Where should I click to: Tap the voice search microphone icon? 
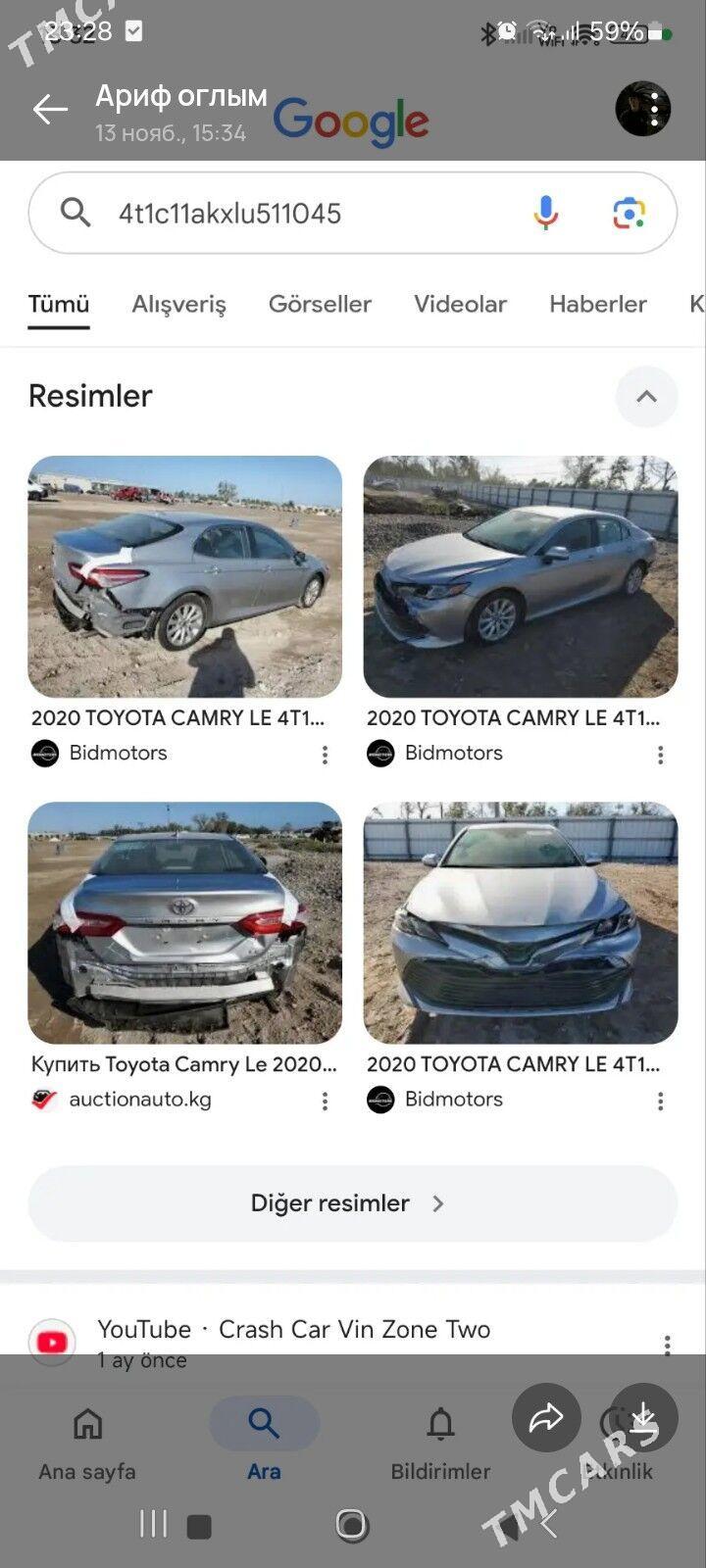pyautogui.click(x=546, y=213)
